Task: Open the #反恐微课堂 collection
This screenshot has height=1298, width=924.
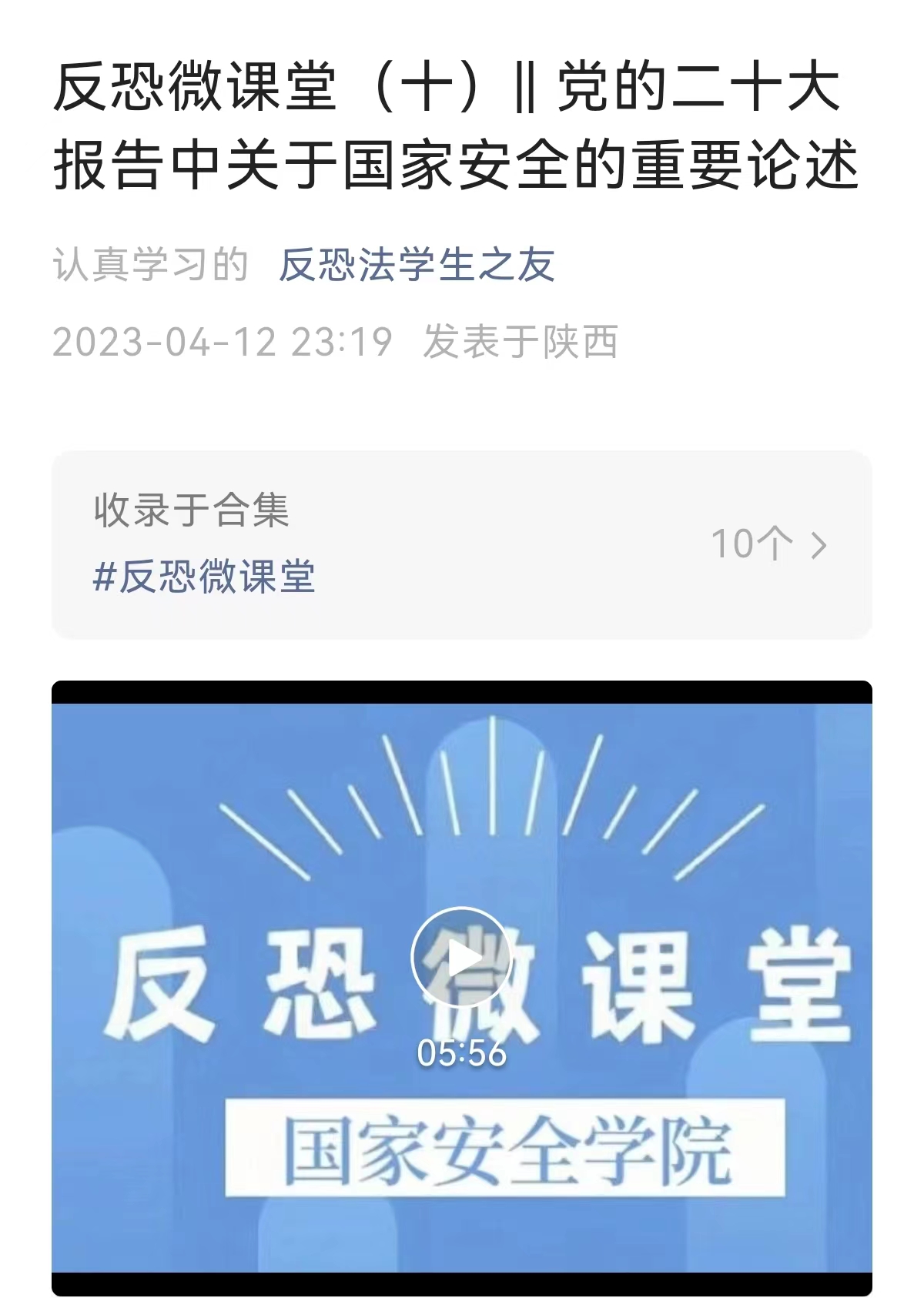Action: click(204, 576)
